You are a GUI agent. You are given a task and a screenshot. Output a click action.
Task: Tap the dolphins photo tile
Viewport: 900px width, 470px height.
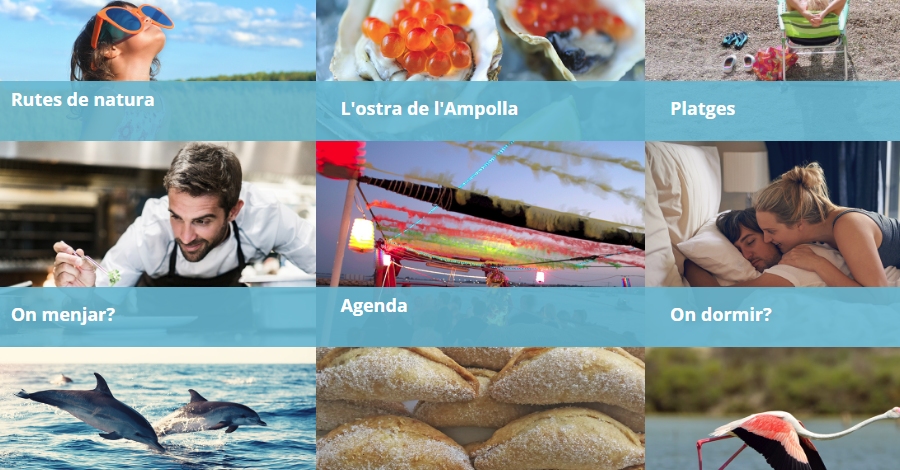pyautogui.click(x=157, y=410)
